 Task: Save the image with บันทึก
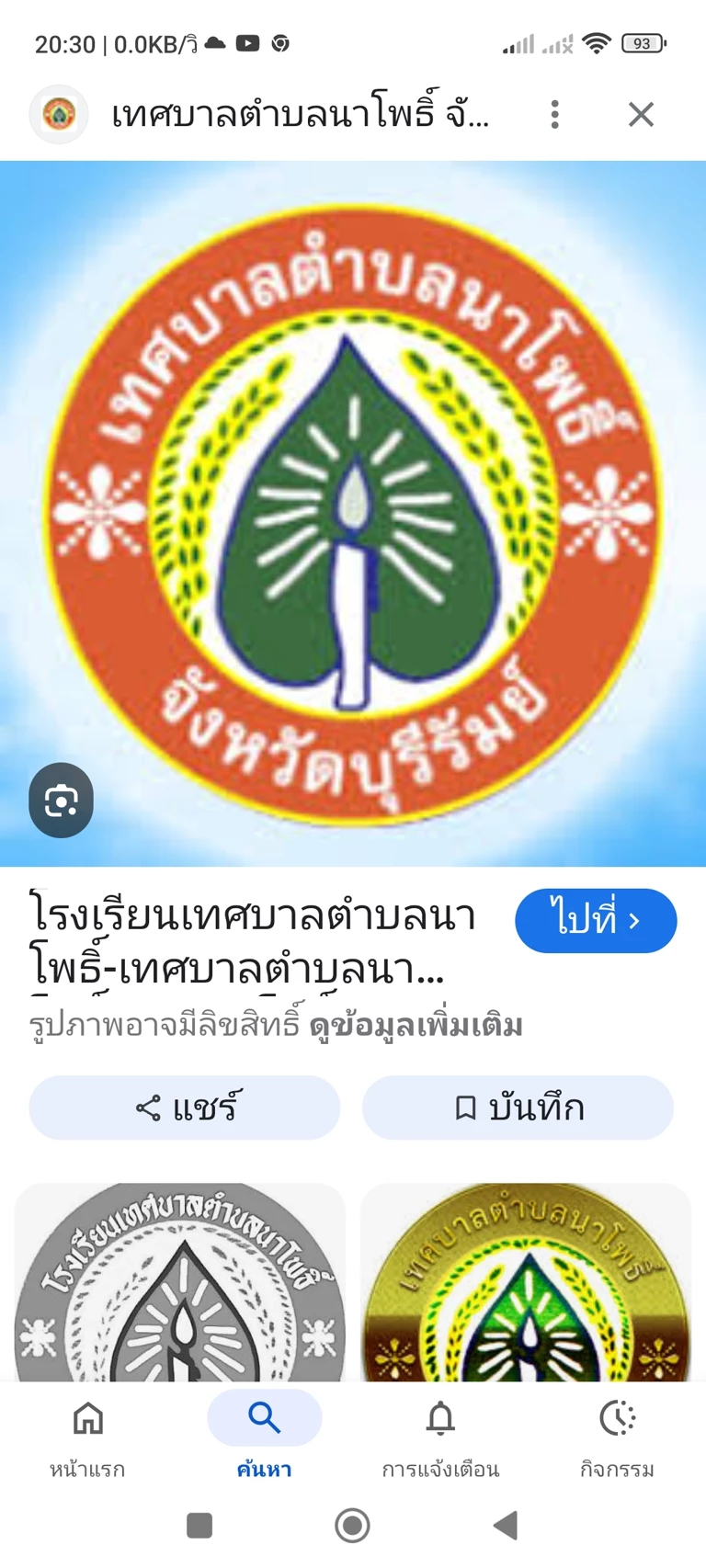(518, 1108)
